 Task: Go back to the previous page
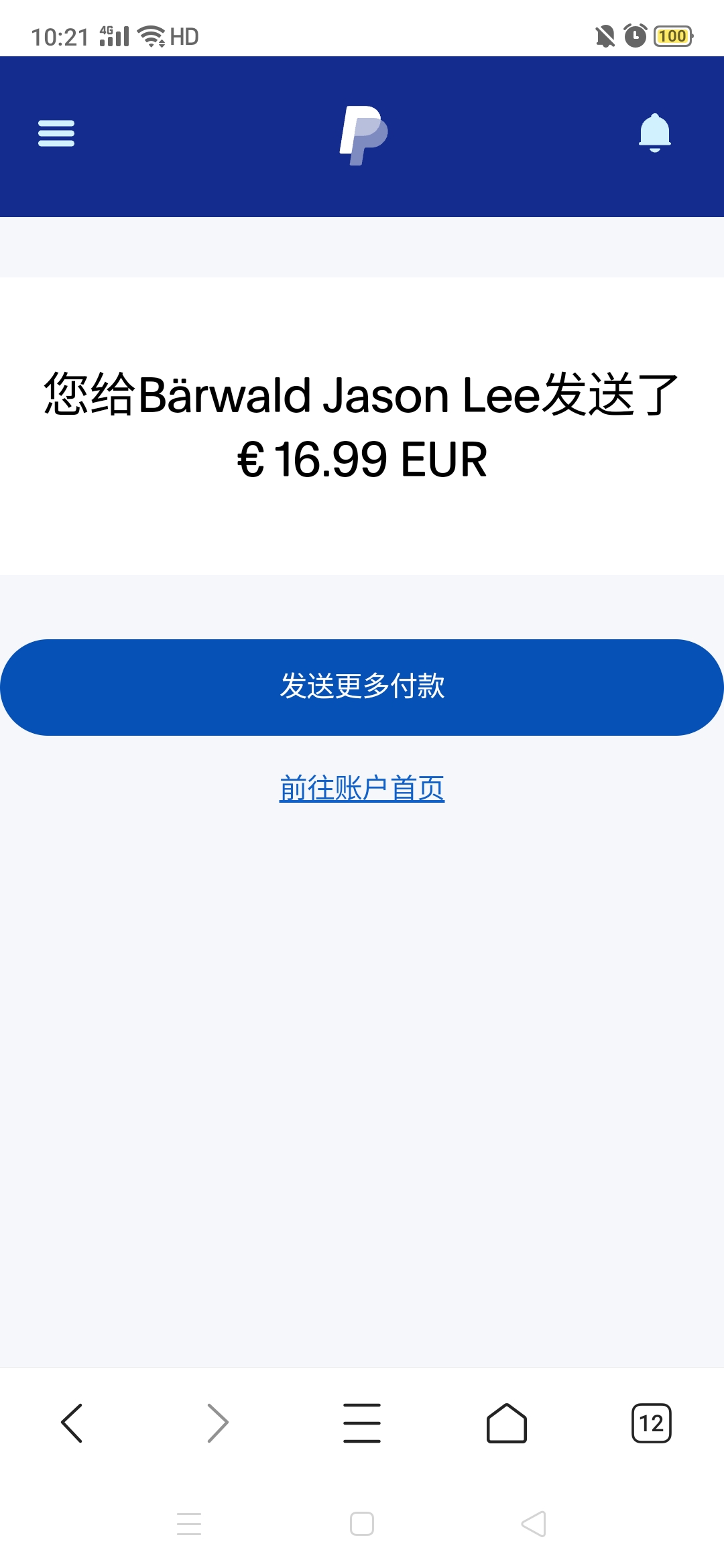72,1423
